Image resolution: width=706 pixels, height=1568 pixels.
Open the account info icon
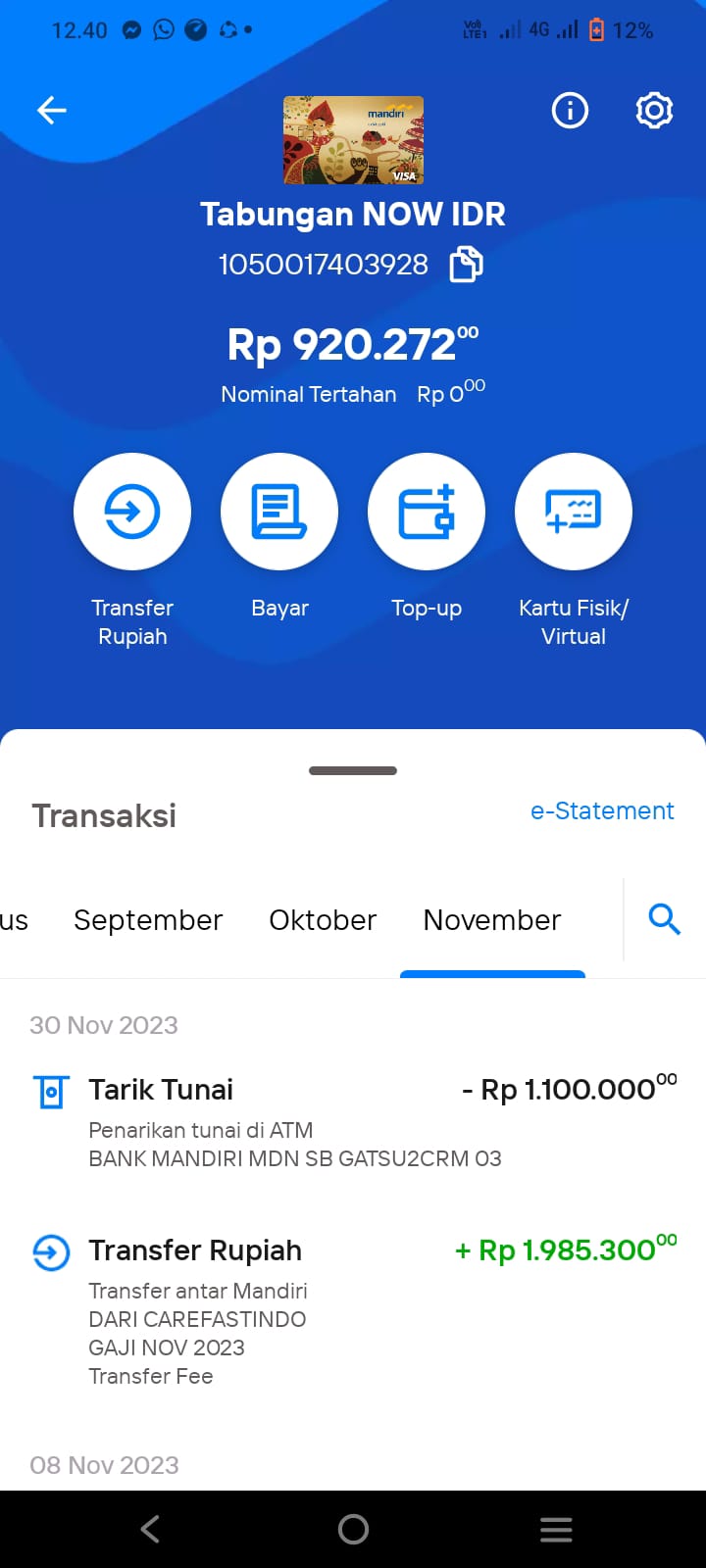pos(570,110)
